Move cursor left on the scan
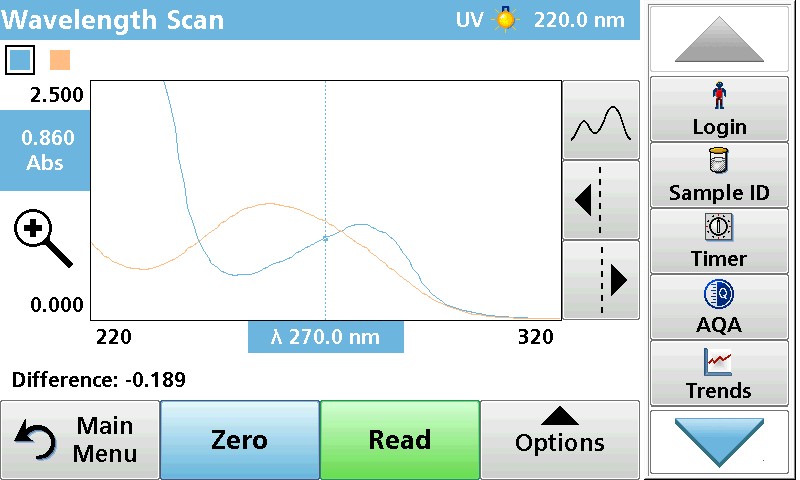 600,200
